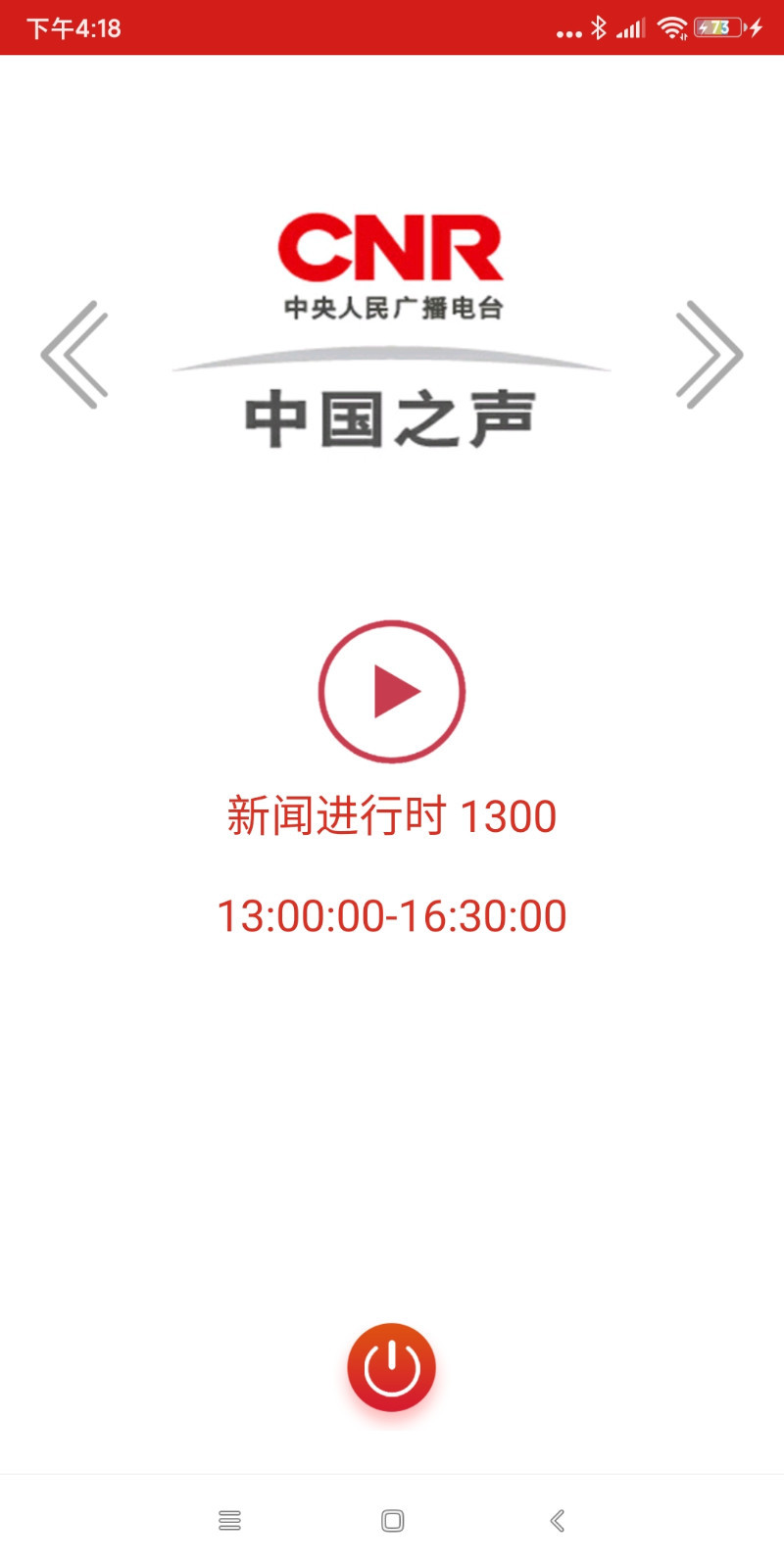The image size is (784, 1568).
Task: Toggle playback by tapping the triangle icon
Action: pyautogui.click(x=396, y=691)
